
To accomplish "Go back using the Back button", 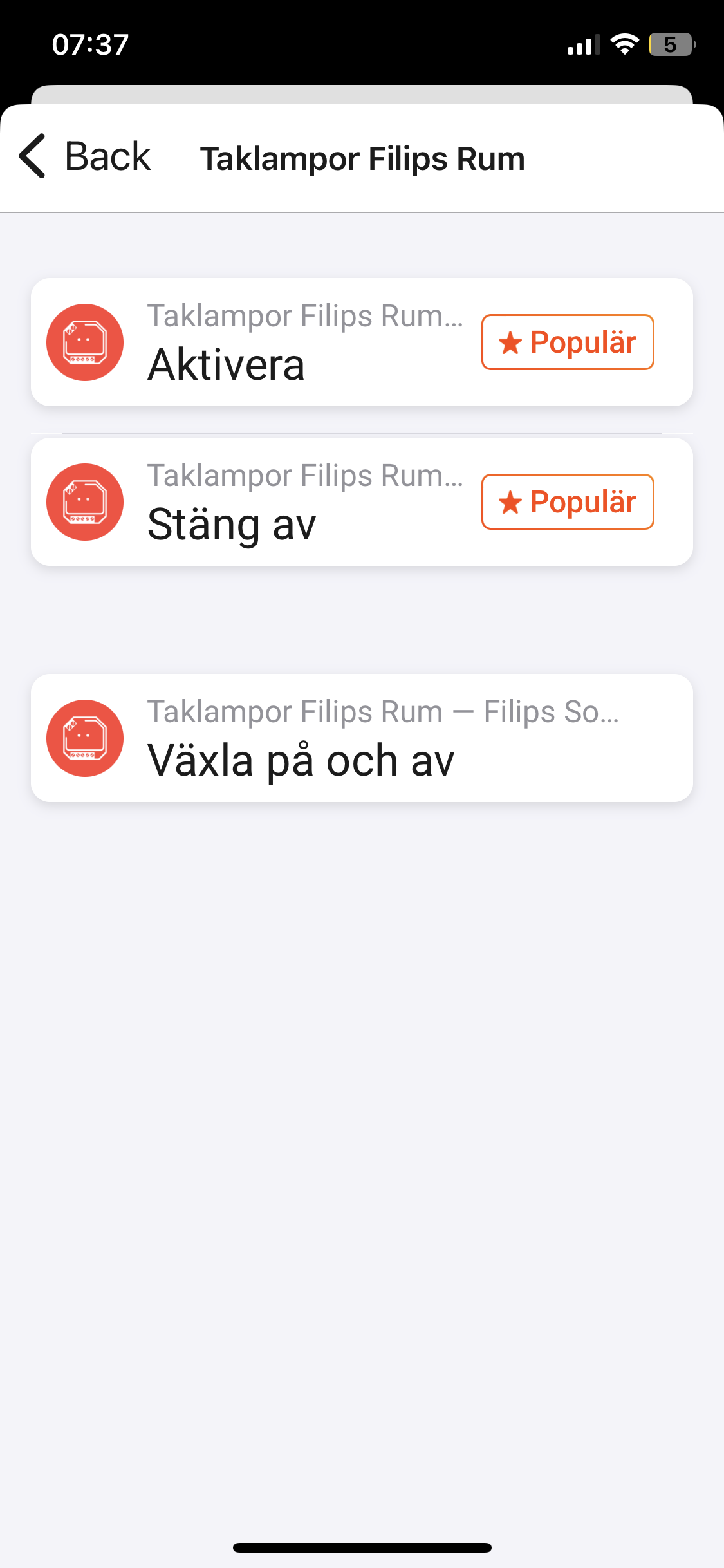I will coord(85,156).
